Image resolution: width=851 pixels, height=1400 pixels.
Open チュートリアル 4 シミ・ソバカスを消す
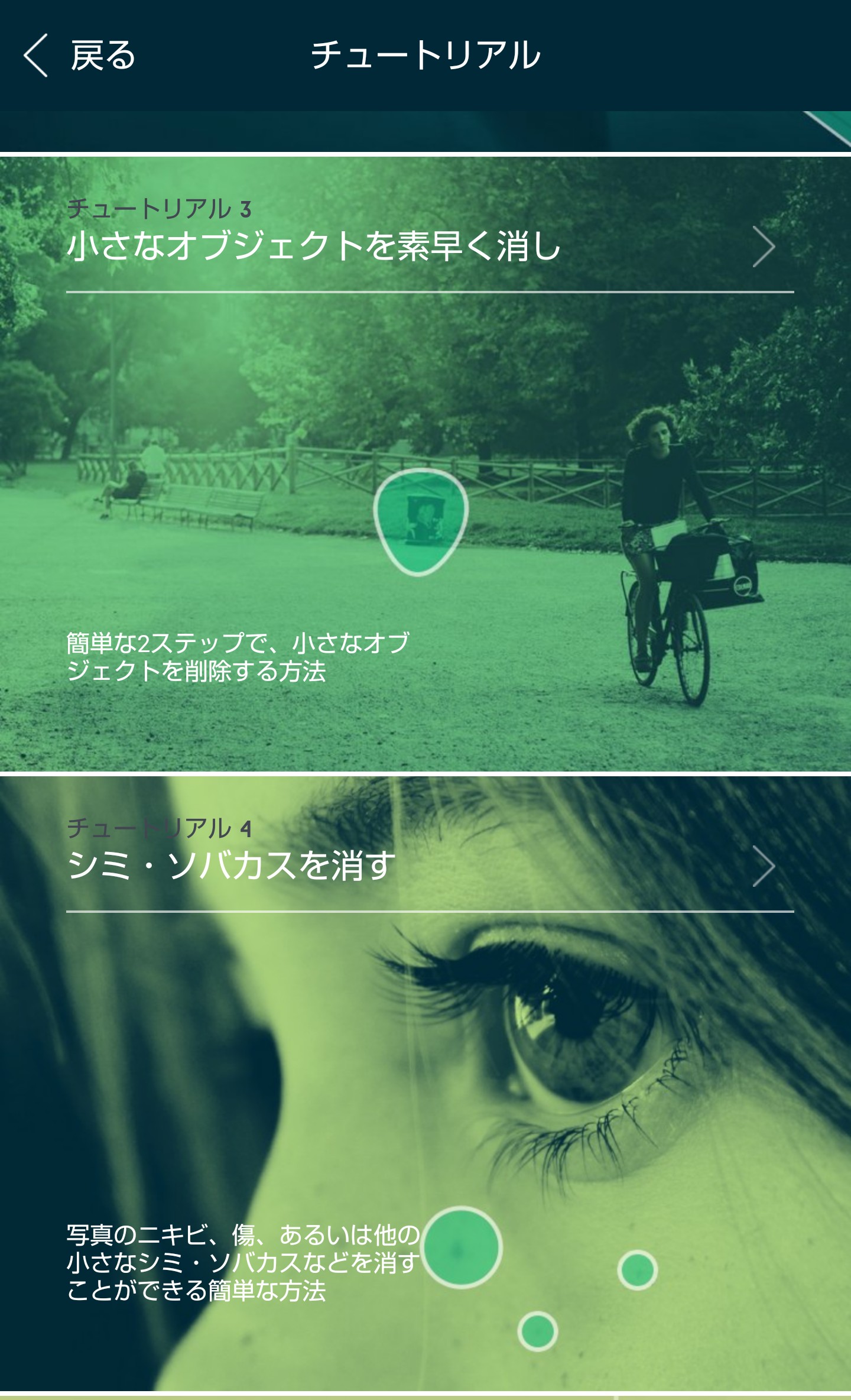pos(425,1084)
